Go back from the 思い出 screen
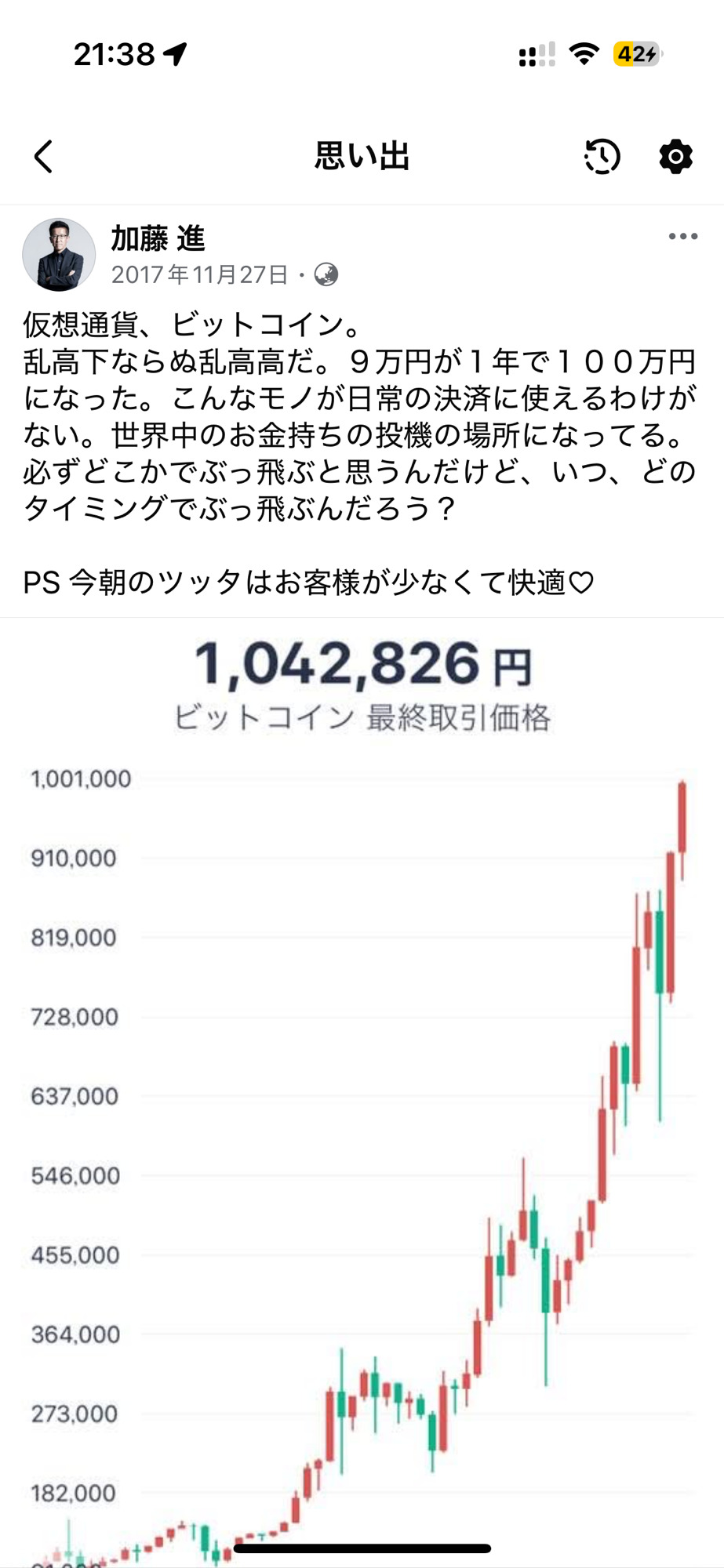 point(44,157)
